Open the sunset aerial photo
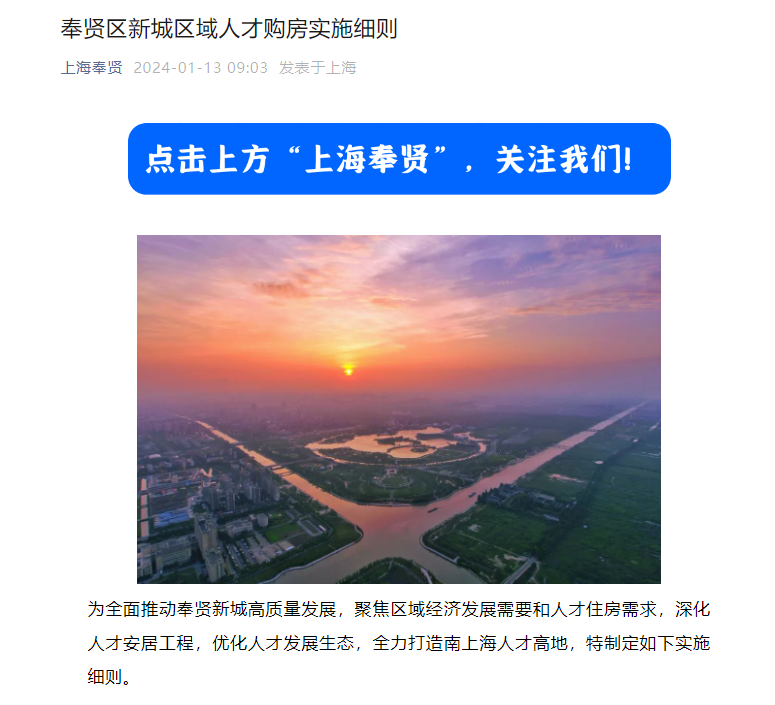 pyautogui.click(x=398, y=409)
